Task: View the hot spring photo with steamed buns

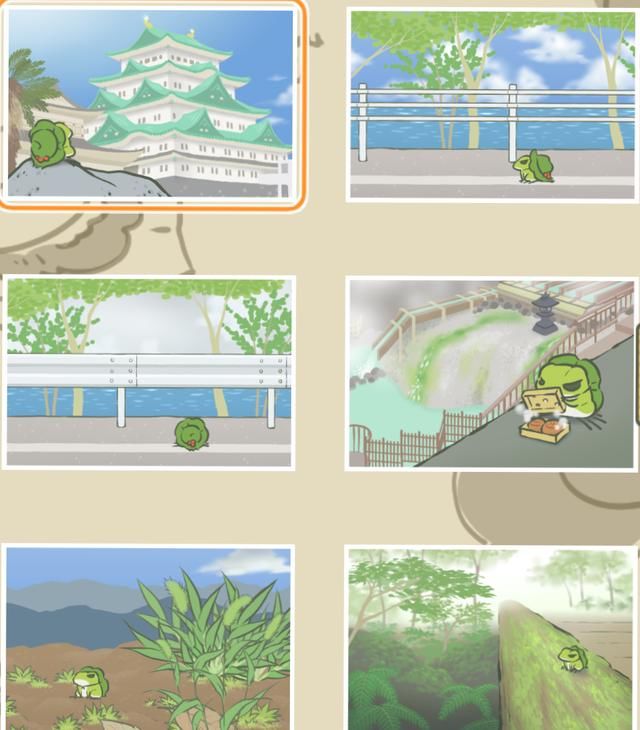Action: (x=491, y=372)
